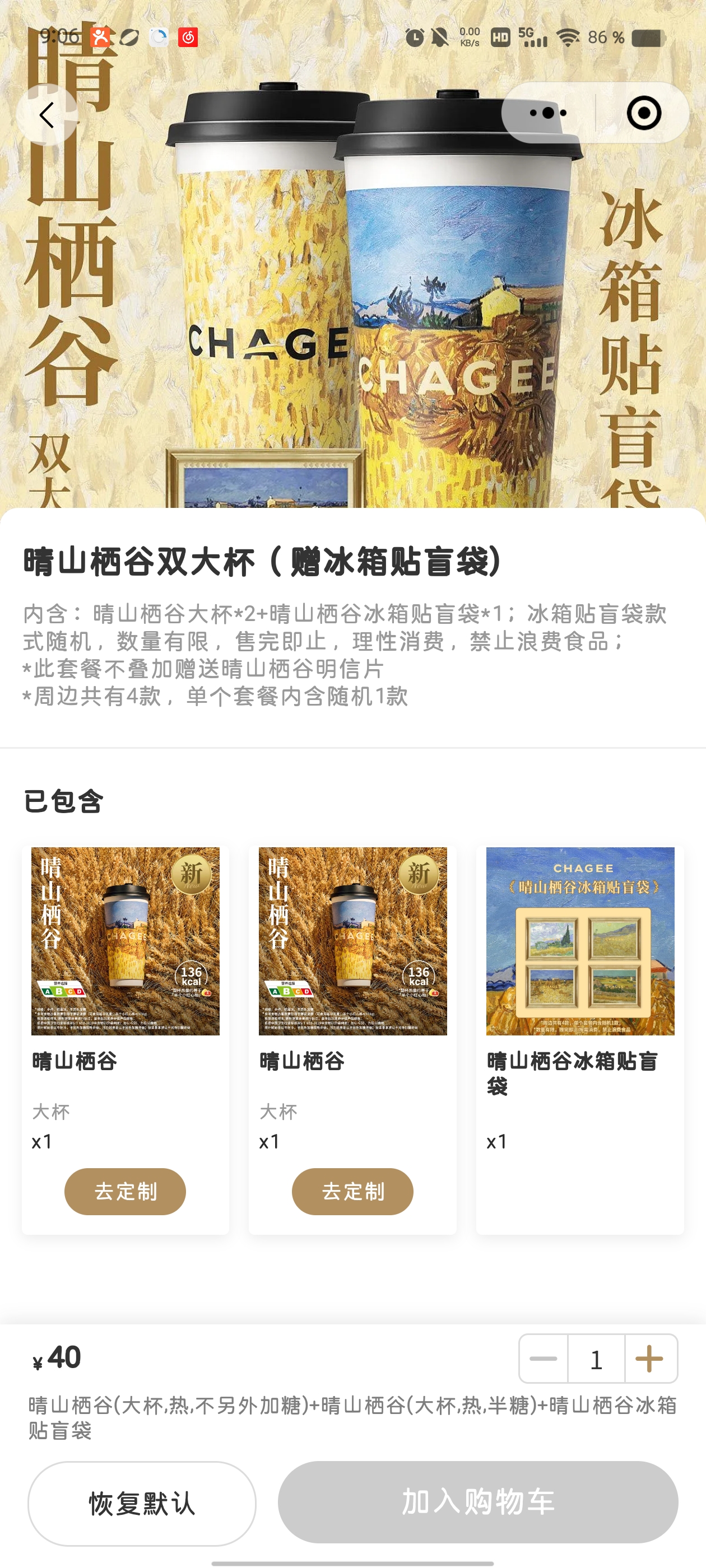Customize the first 晴山栖谷 large cup

(x=125, y=1191)
